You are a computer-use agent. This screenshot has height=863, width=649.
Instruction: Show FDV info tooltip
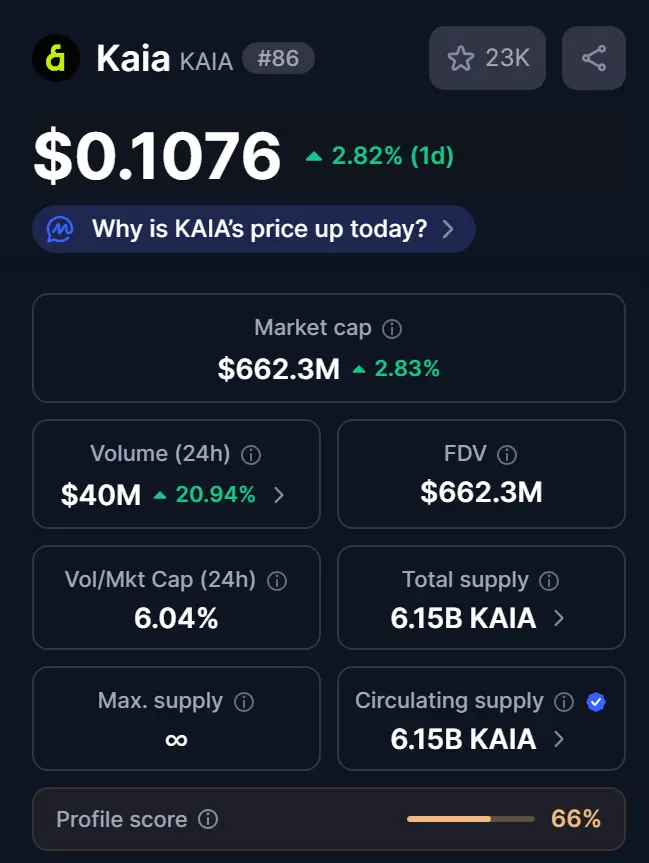tap(507, 455)
